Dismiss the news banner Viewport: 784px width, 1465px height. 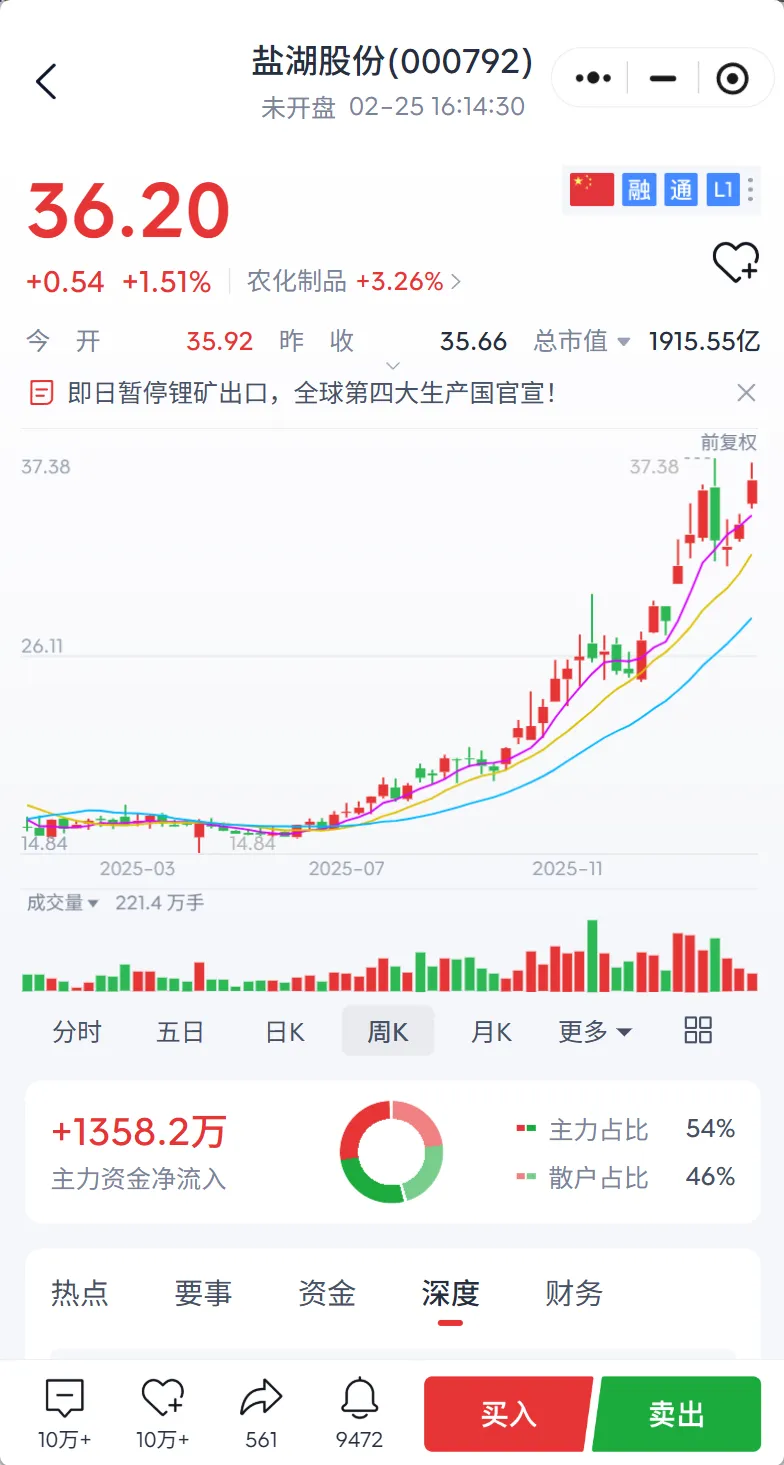(746, 393)
